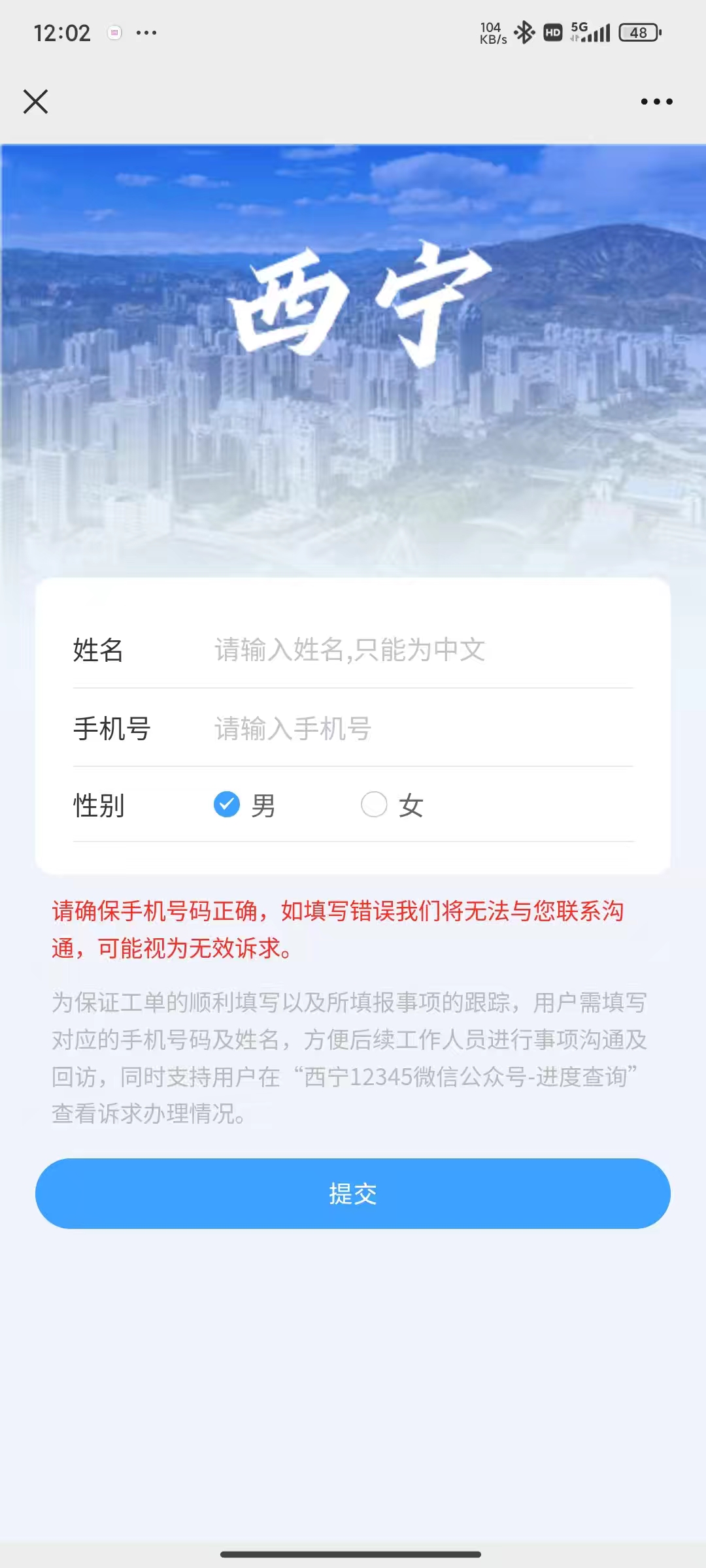Choose the 女 gender option
The height and width of the screenshot is (1568, 706).
pyautogui.click(x=375, y=805)
